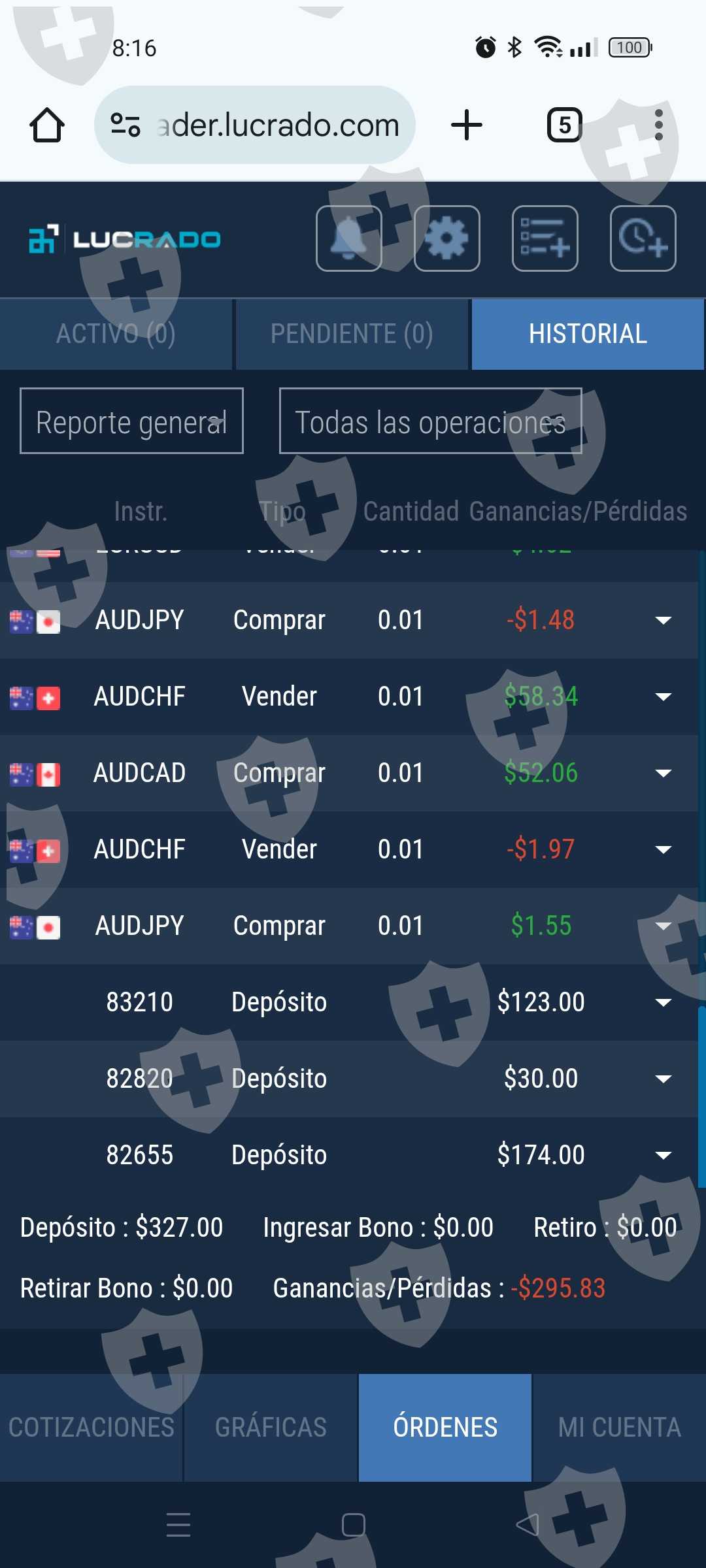The image size is (706, 1568).
Task: Expand deposit 83210 of $123.00
Action: pos(663,1002)
